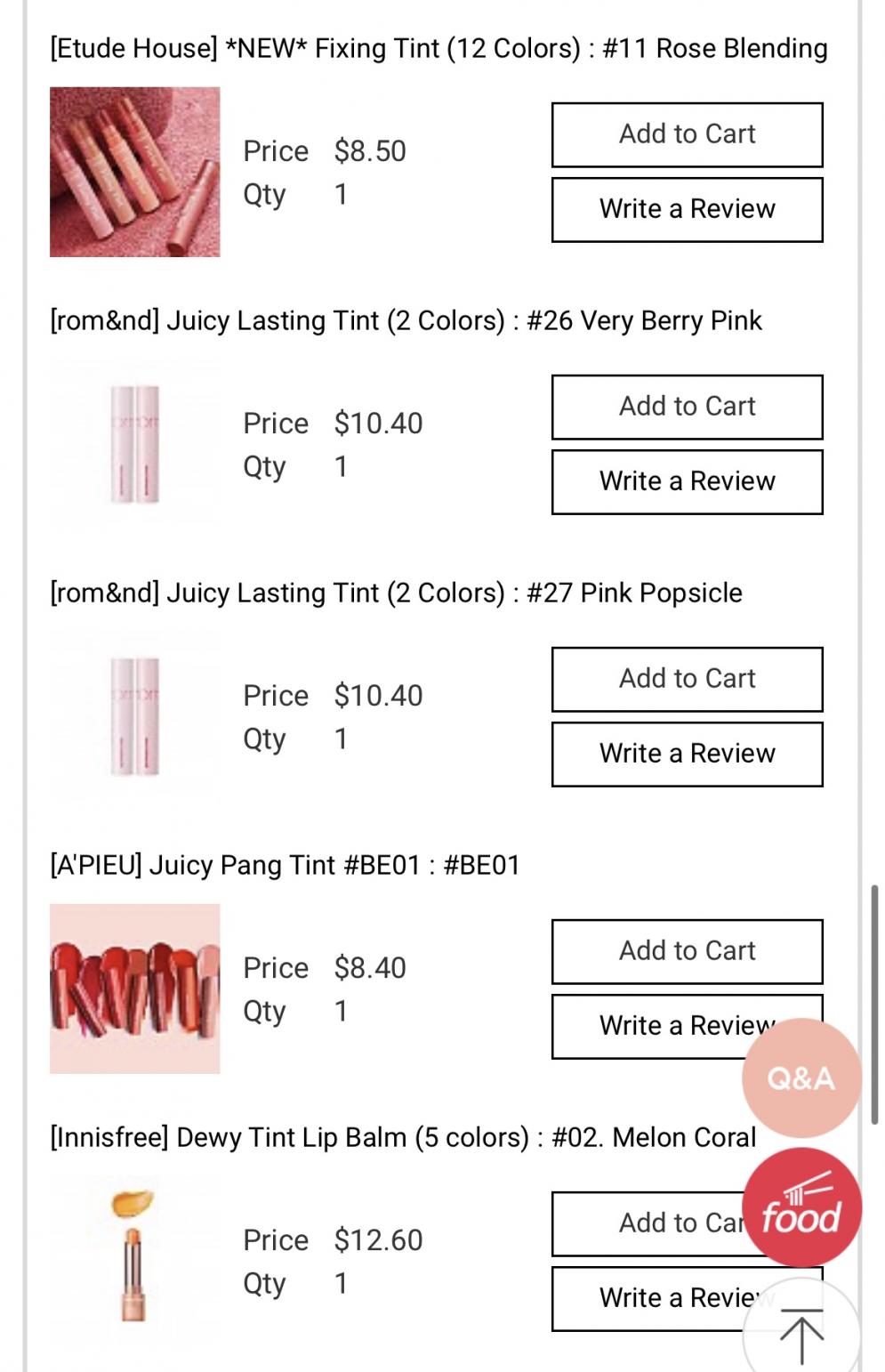Jump back to top of page
This screenshot has width=885, height=1372.
tap(801, 1336)
